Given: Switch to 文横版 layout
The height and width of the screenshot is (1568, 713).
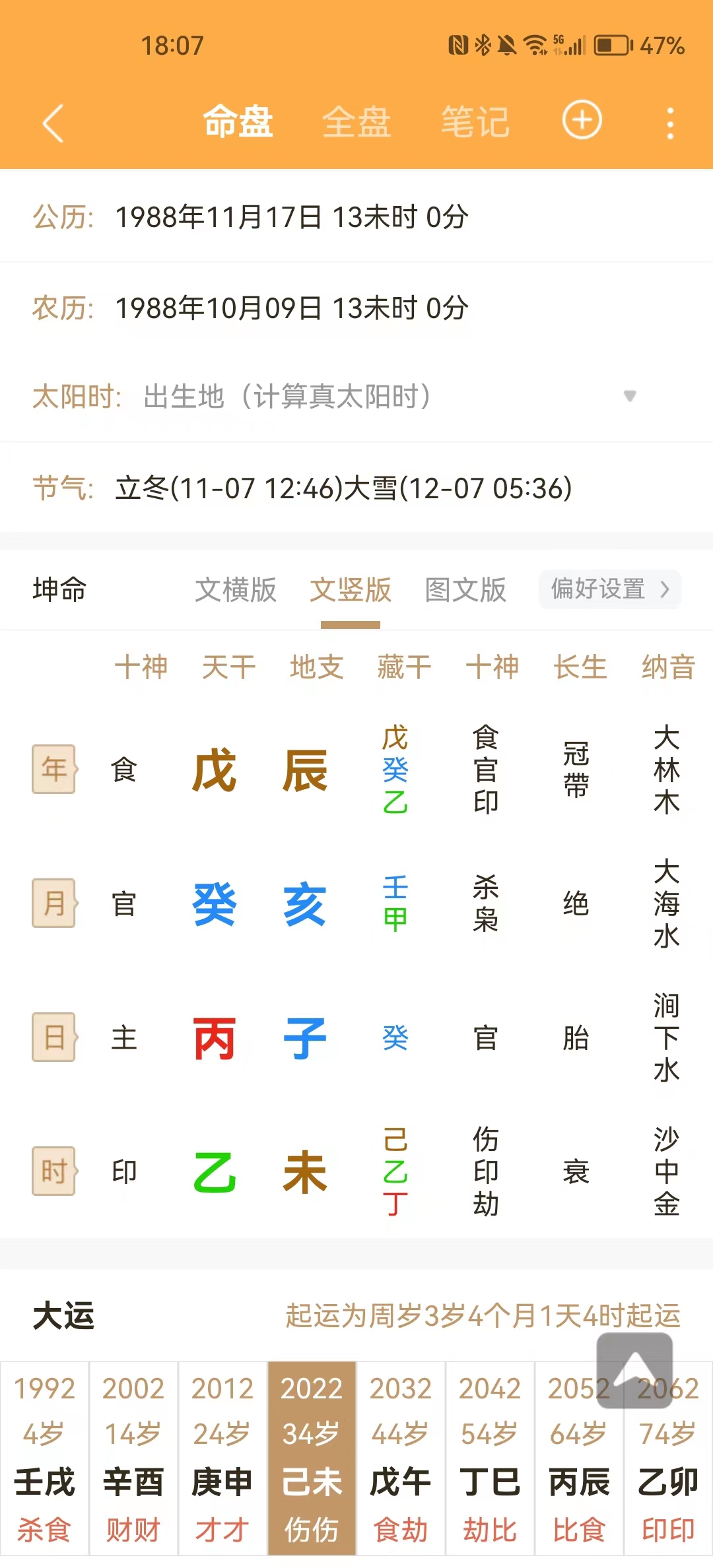Looking at the screenshot, I should (236, 589).
